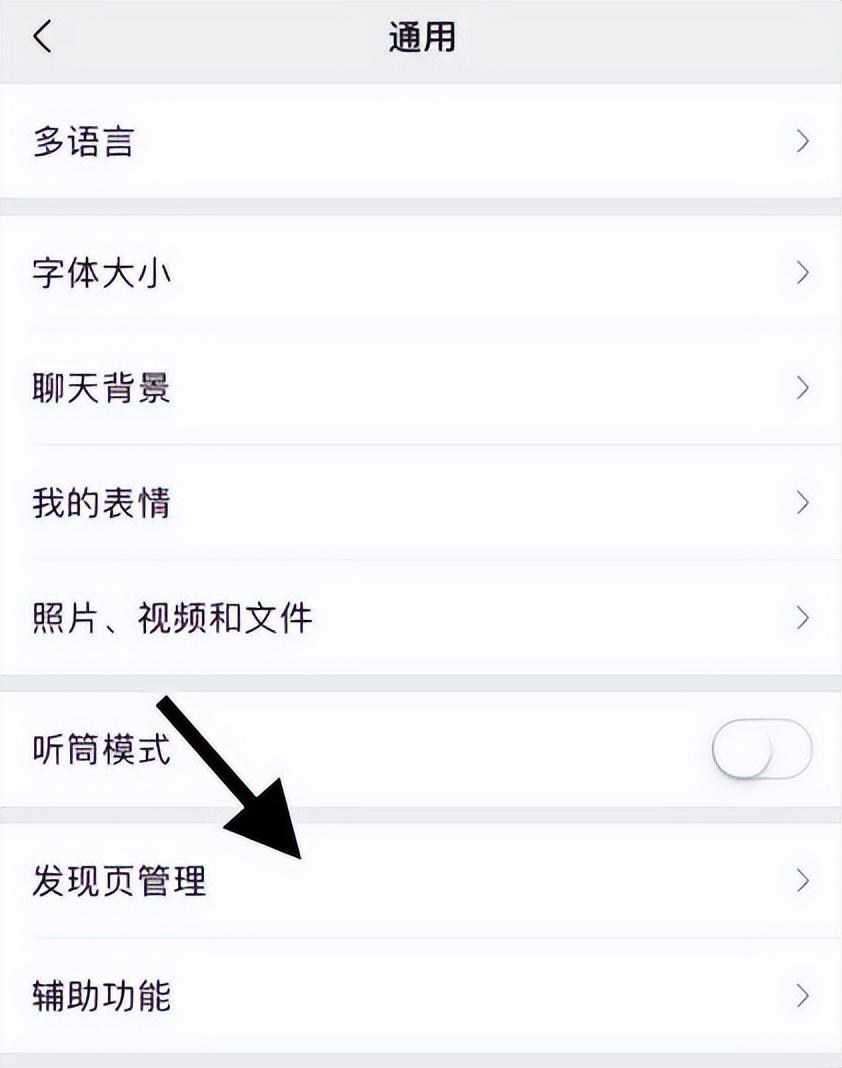The width and height of the screenshot is (842, 1068).
Task: Open 字体大小 settings
Action: (x=420, y=273)
